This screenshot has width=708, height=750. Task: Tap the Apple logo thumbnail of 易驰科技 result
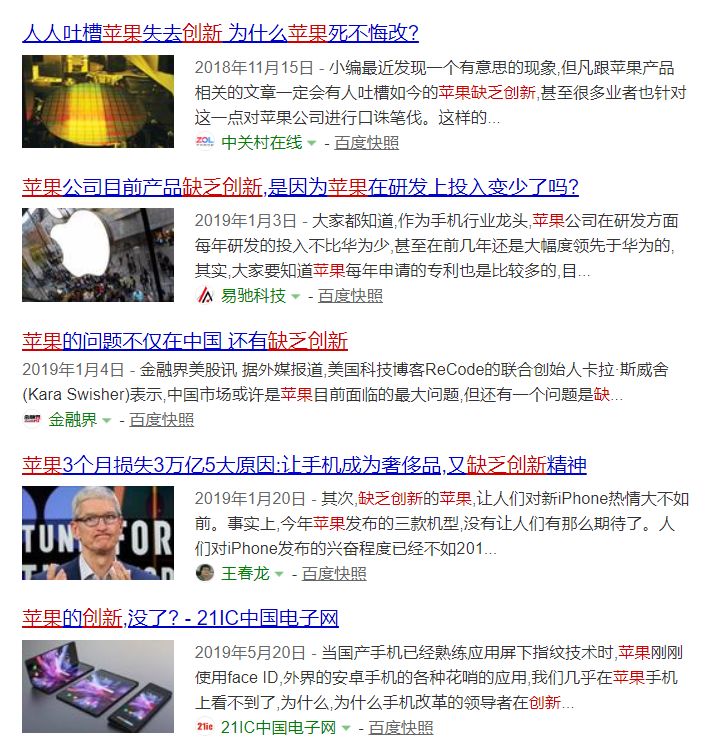pyautogui.click(x=98, y=255)
